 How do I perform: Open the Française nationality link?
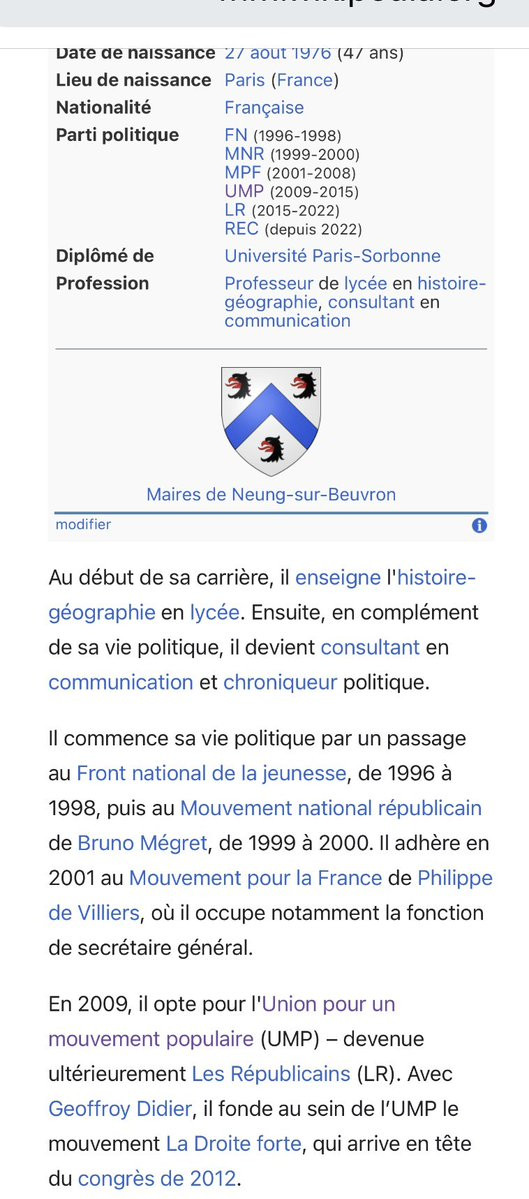(x=264, y=108)
